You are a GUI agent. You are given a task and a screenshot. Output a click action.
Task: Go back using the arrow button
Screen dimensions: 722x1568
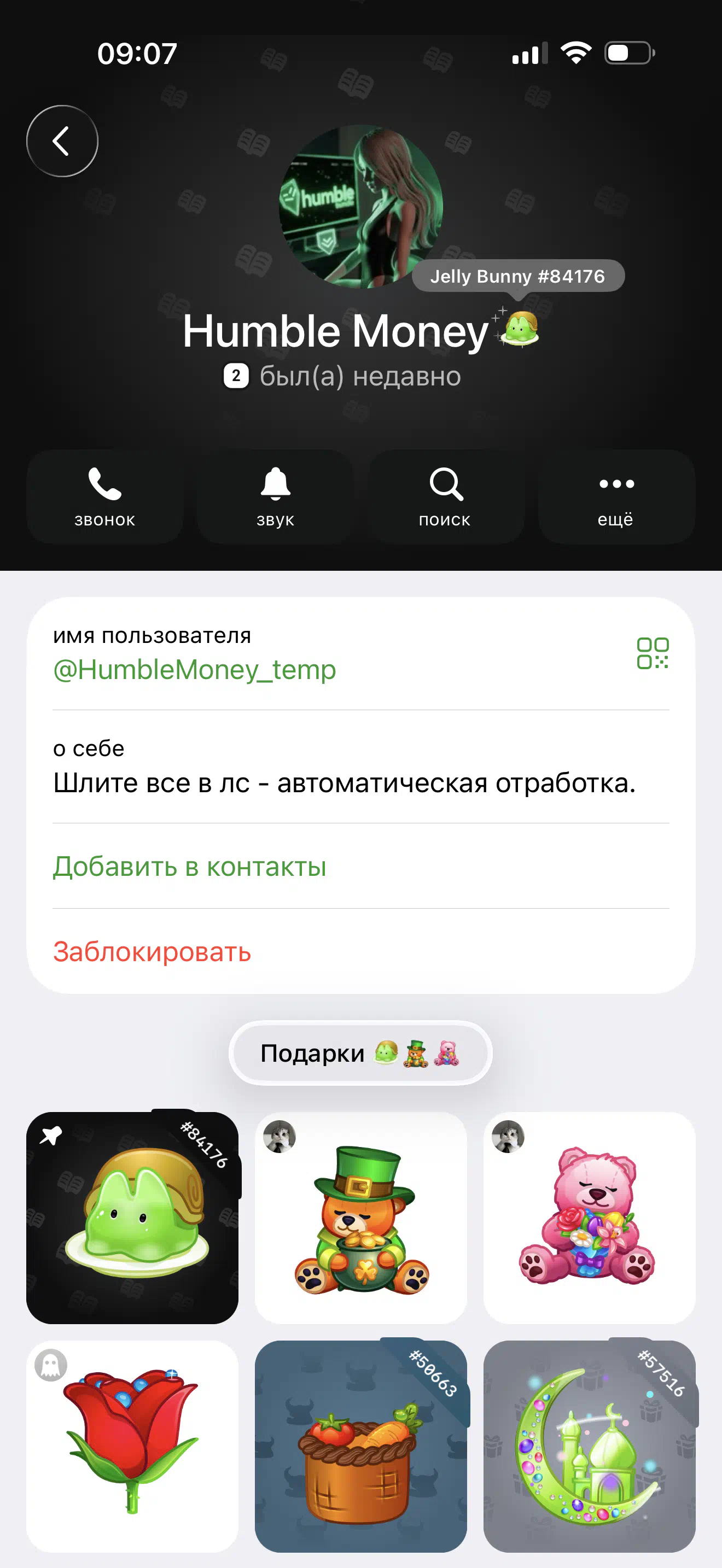(62, 141)
